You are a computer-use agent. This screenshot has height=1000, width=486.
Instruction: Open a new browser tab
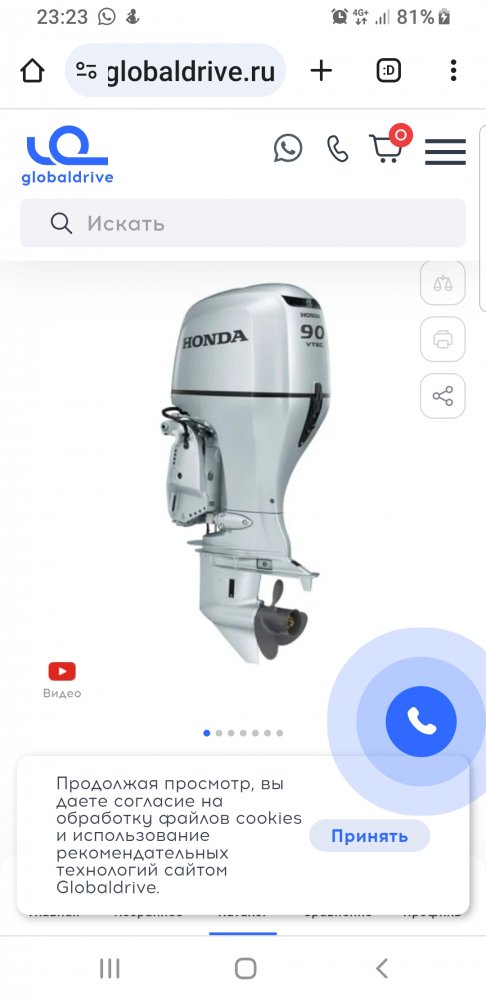321,71
